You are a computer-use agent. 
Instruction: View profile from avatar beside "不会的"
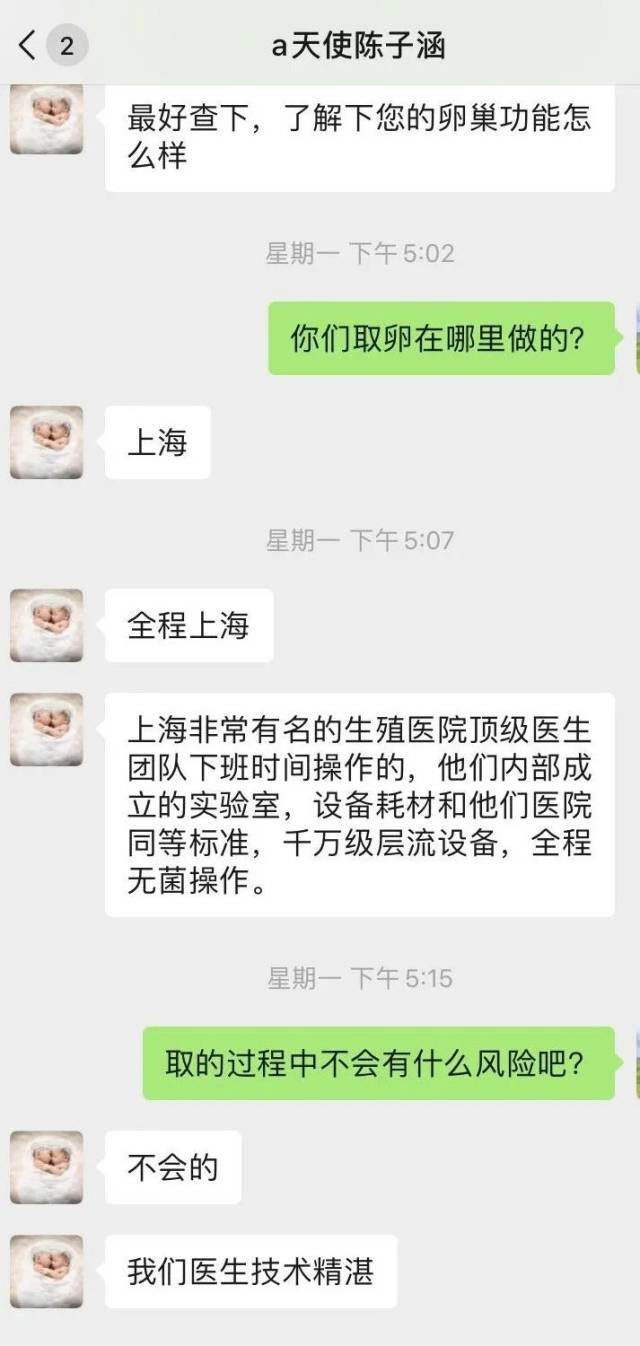coord(47,1167)
